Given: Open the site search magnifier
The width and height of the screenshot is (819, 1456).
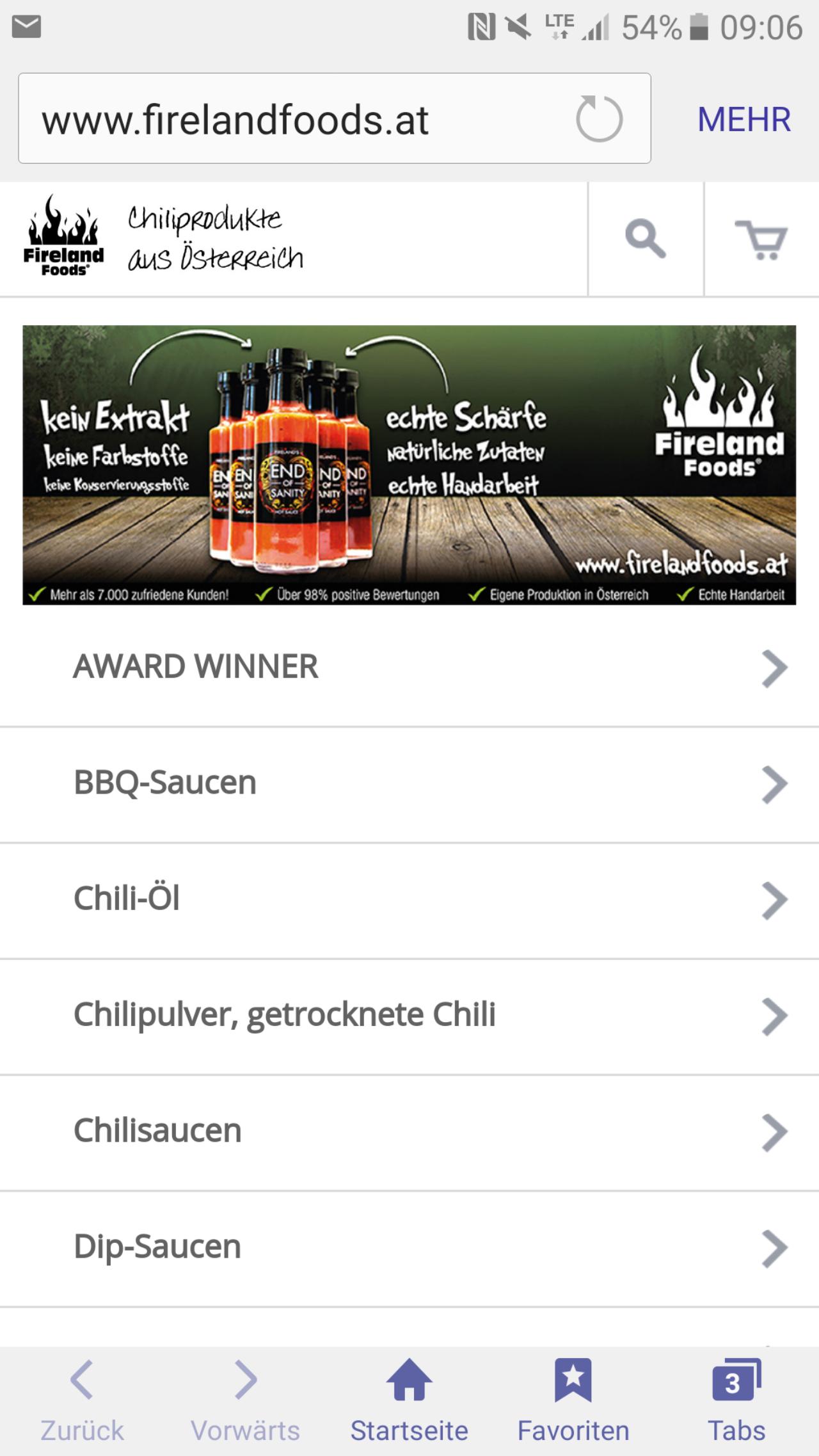Looking at the screenshot, I should pos(646,239).
